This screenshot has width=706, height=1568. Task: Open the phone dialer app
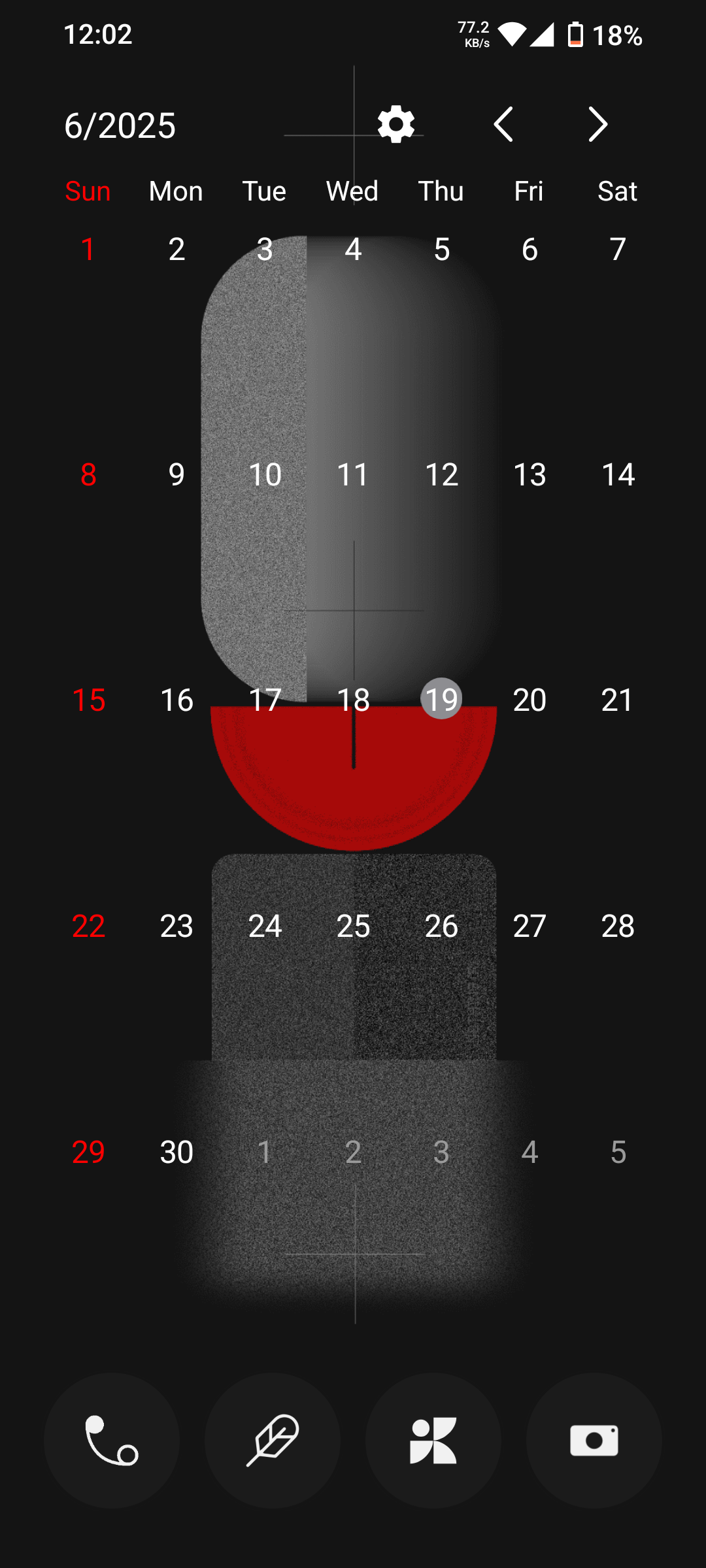[x=112, y=1440]
